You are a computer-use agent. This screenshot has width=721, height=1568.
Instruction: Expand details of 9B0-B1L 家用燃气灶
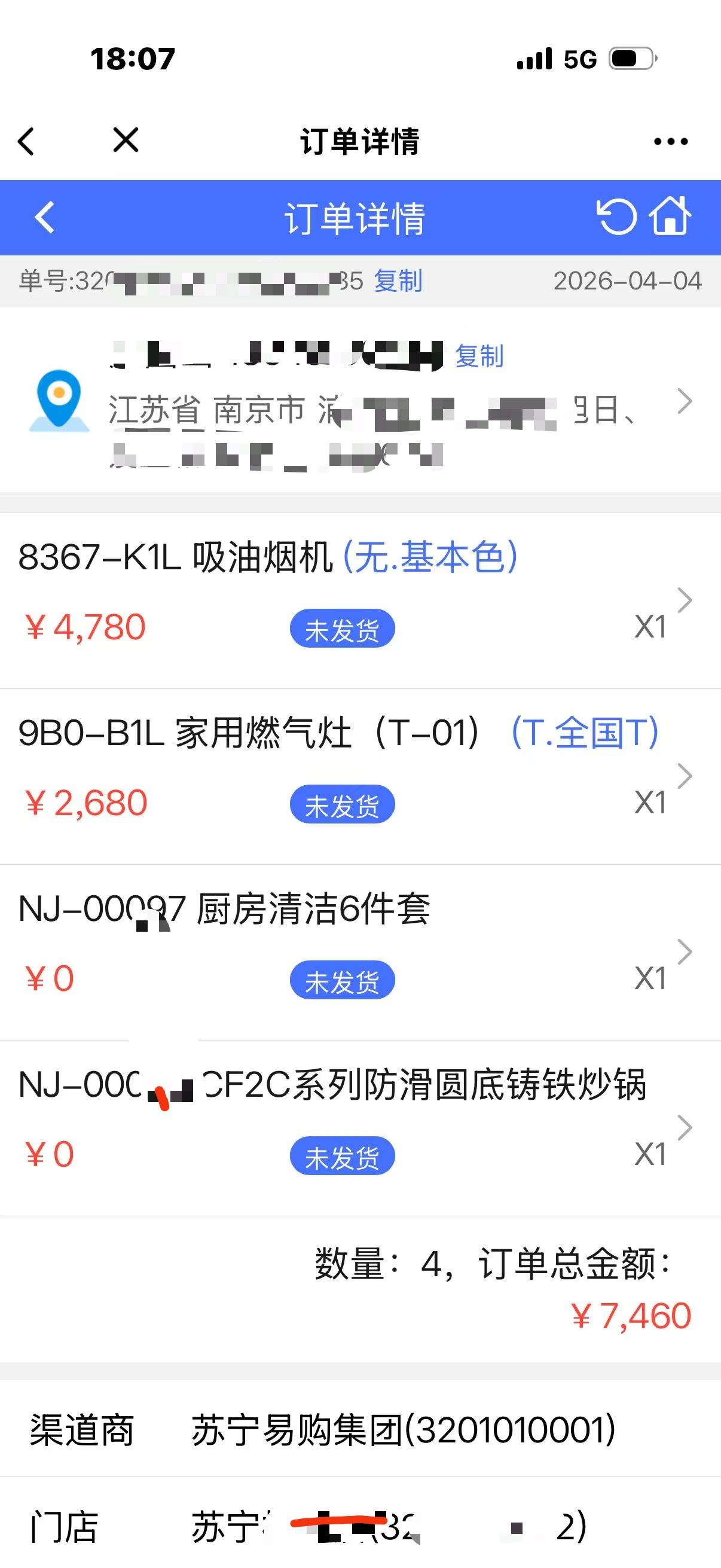(x=685, y=776)
